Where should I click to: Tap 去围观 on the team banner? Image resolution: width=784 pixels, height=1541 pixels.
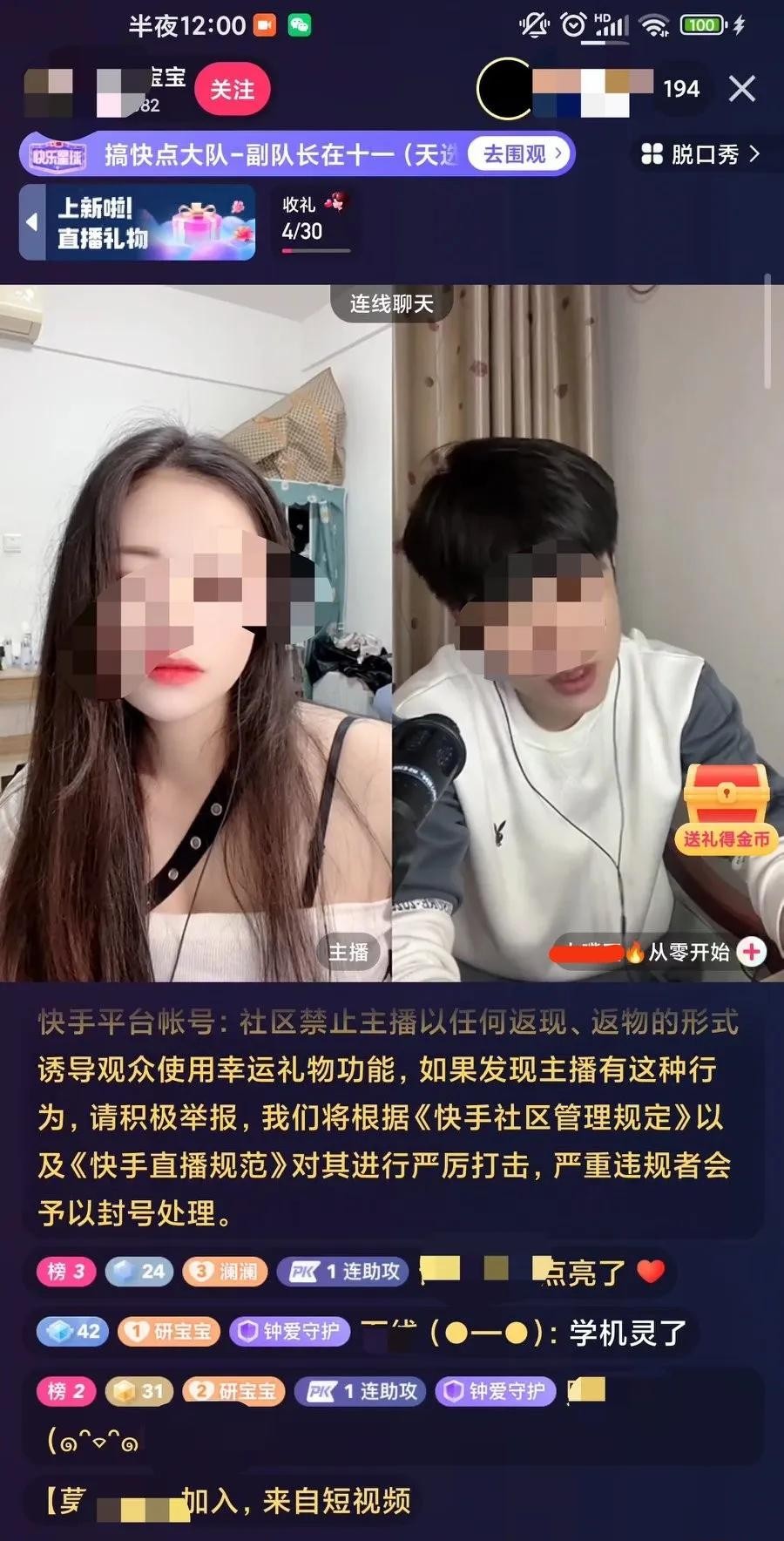pyautogui.click(x=521, y=155)
